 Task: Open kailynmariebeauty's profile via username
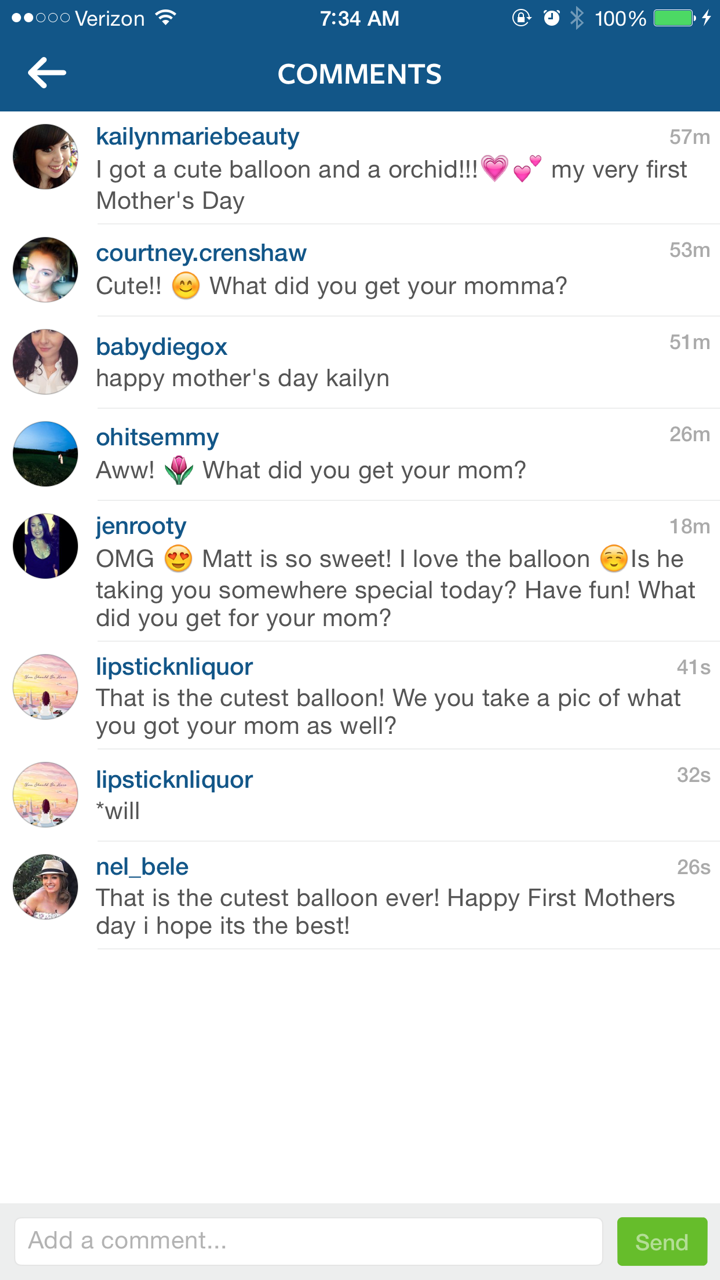click(197, 137)
